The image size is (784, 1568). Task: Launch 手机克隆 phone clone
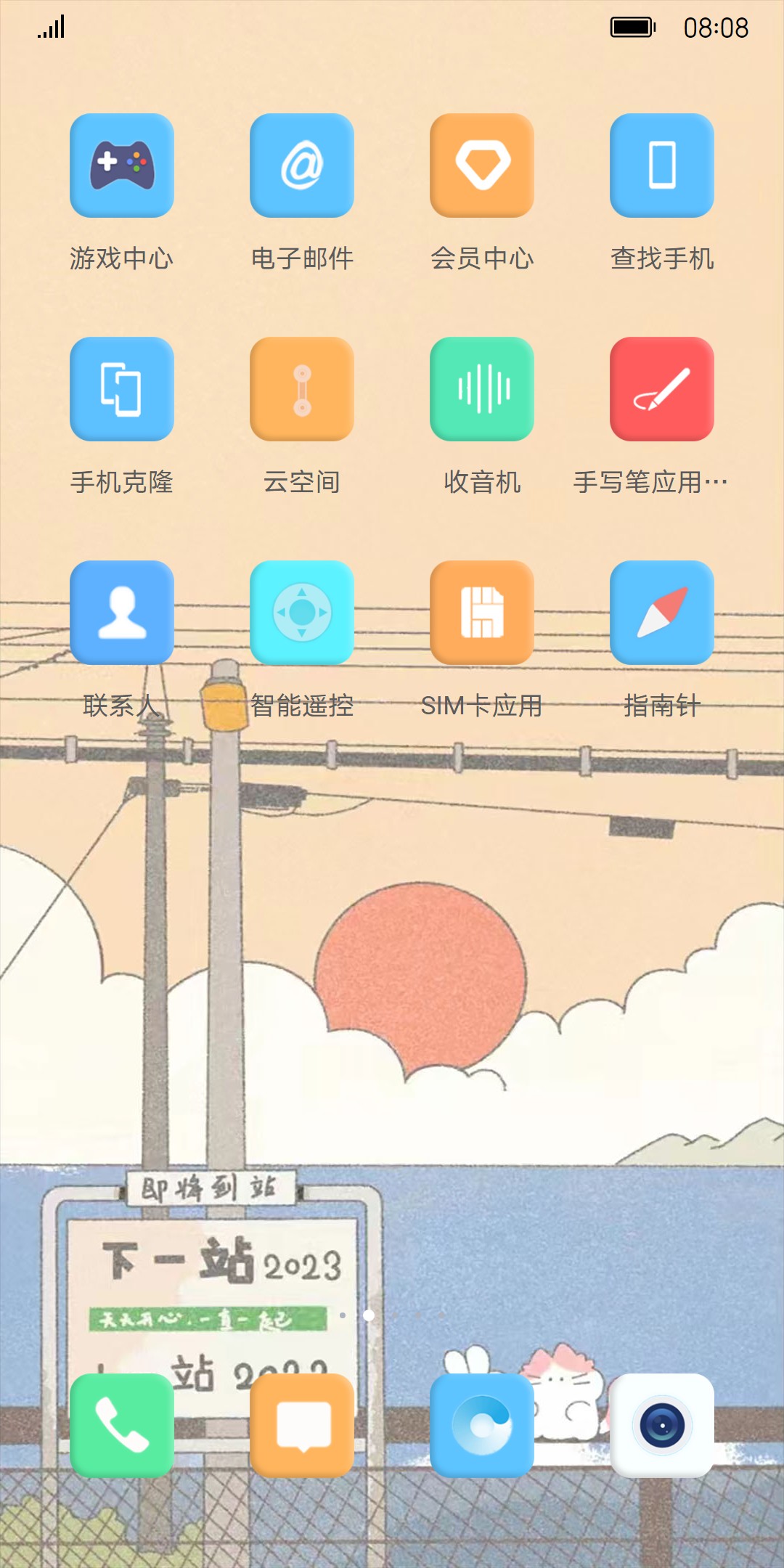click(x=122, y=389)
